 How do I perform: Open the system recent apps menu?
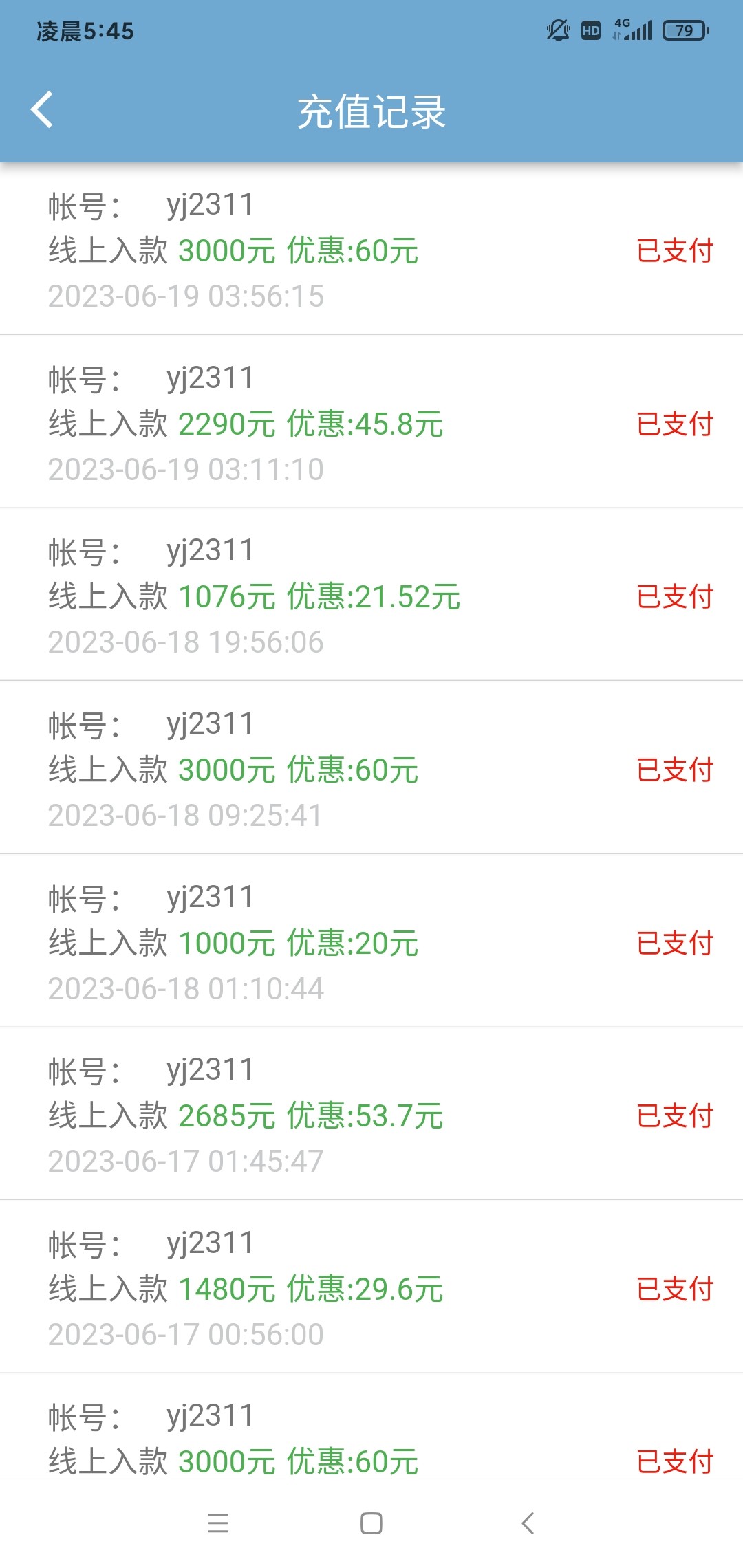[x=218, y=1523]
